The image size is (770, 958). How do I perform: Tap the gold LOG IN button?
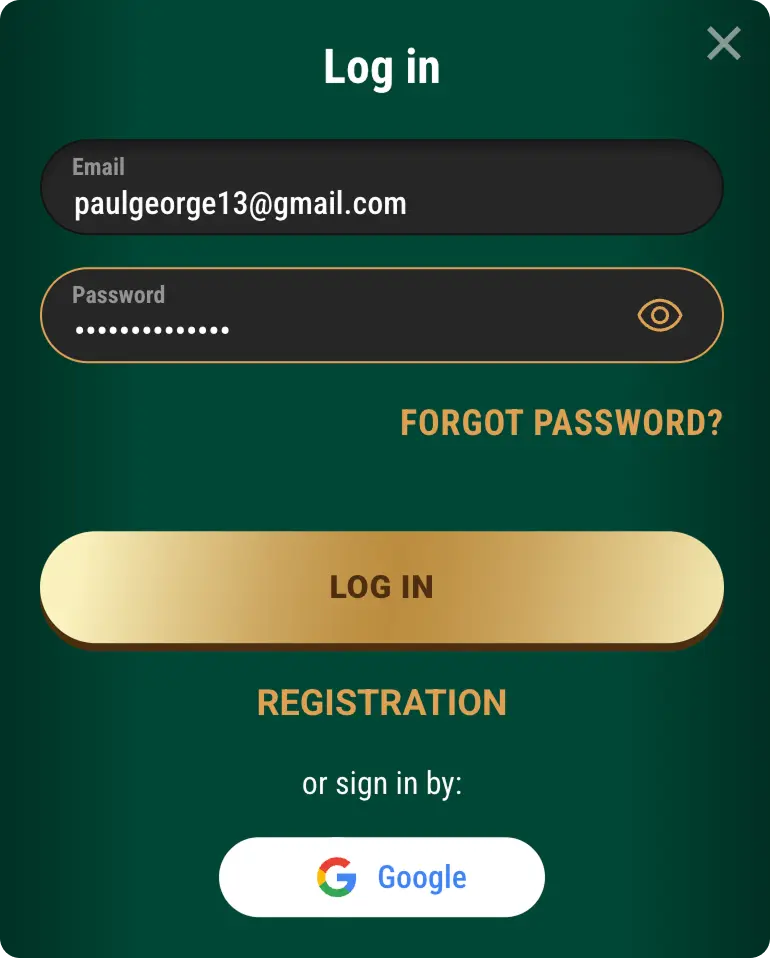coord(381,587)
